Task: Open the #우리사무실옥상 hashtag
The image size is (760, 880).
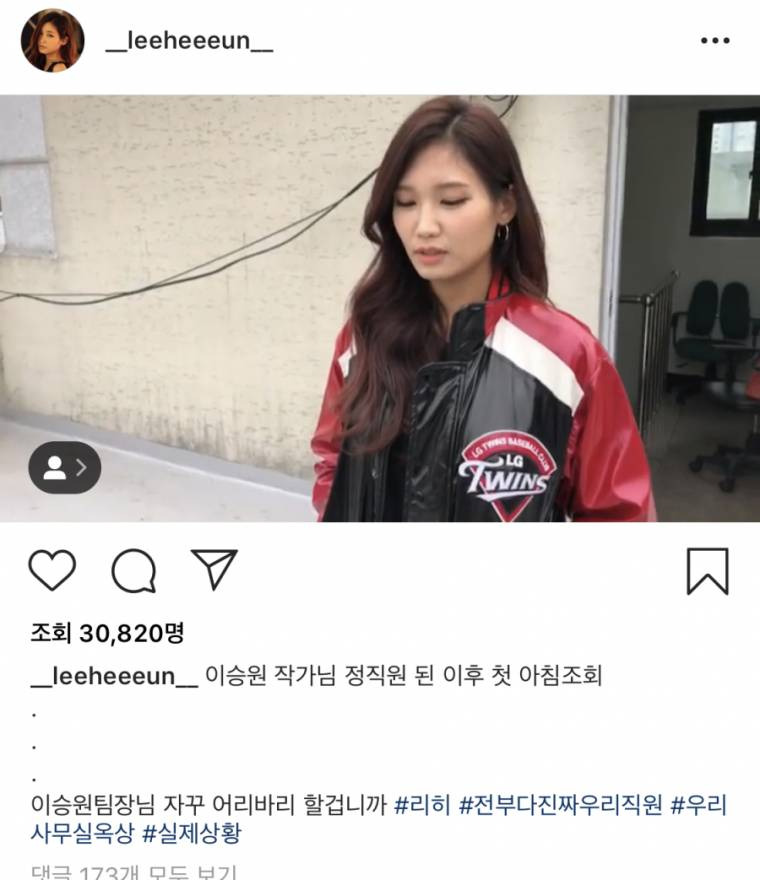Action: point(700,804)
